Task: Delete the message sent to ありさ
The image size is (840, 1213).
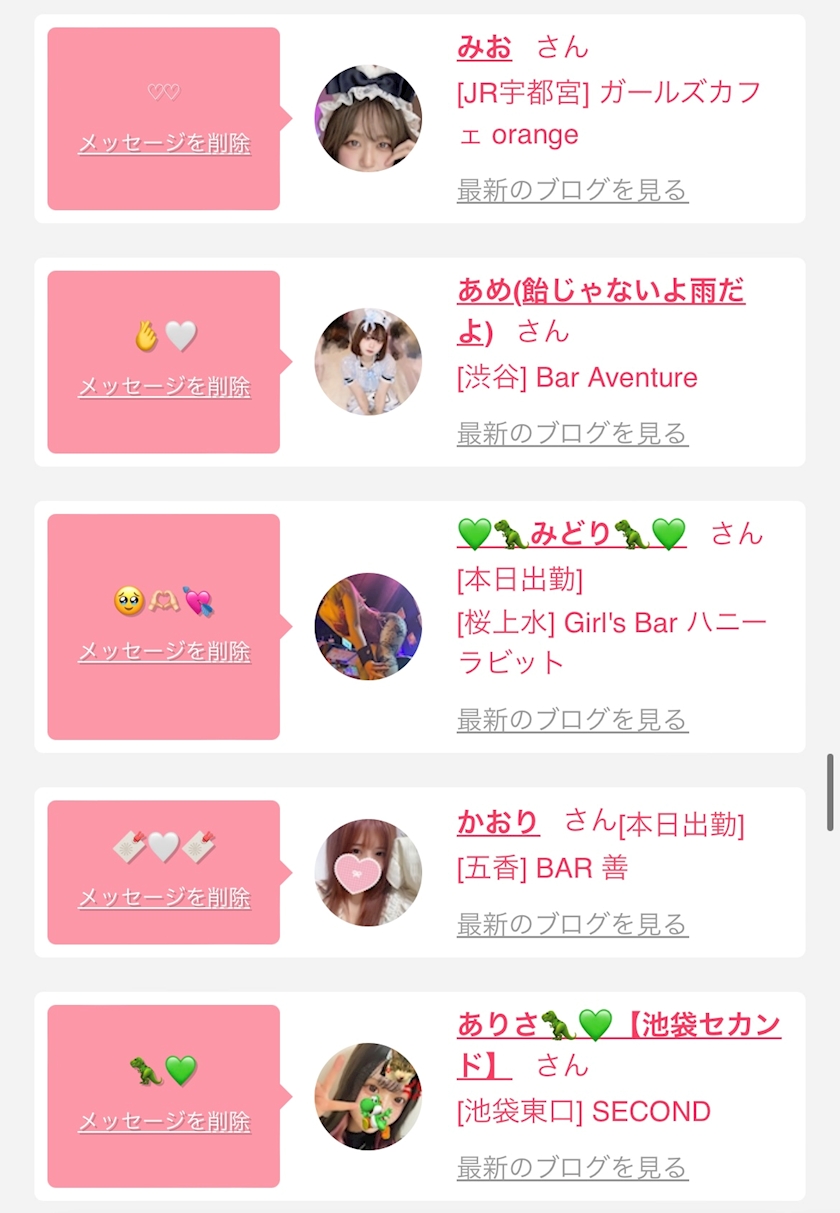Action: [164, 1121]
